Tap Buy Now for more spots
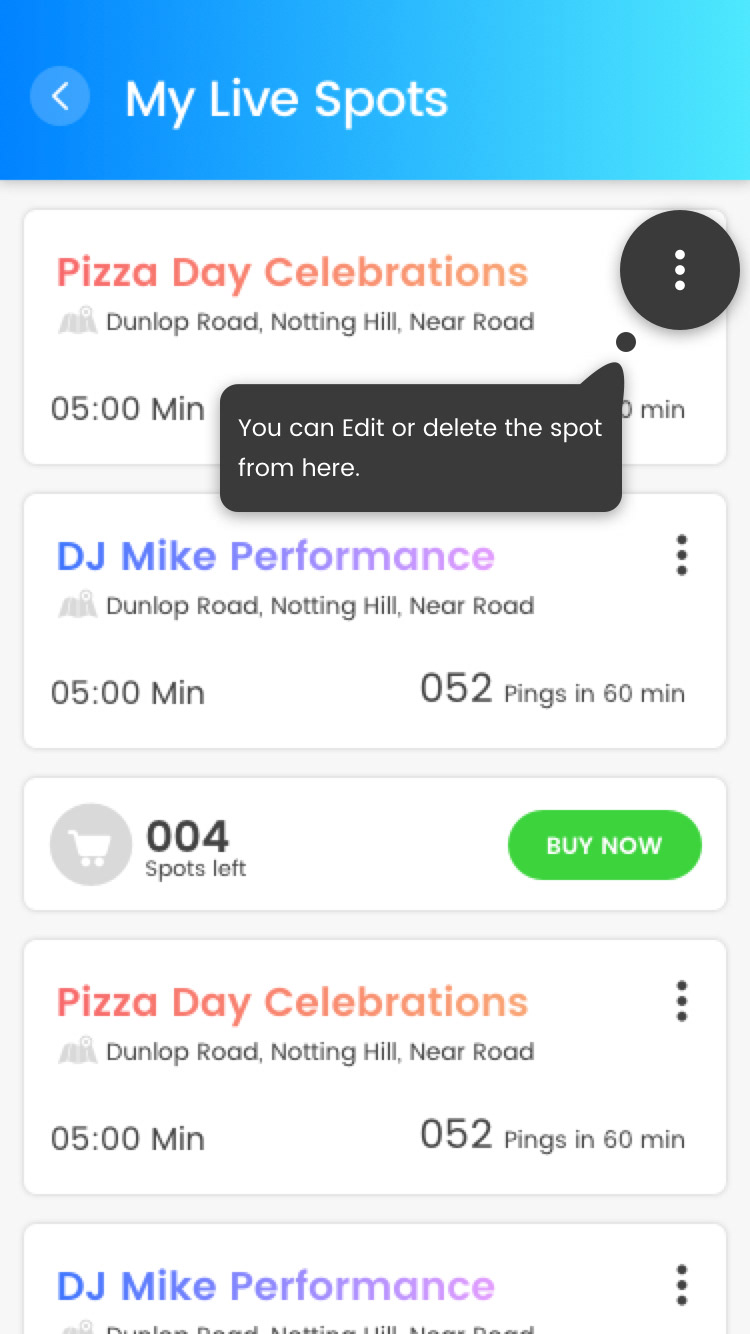750x1334 pixels. (x=605, y=845)
